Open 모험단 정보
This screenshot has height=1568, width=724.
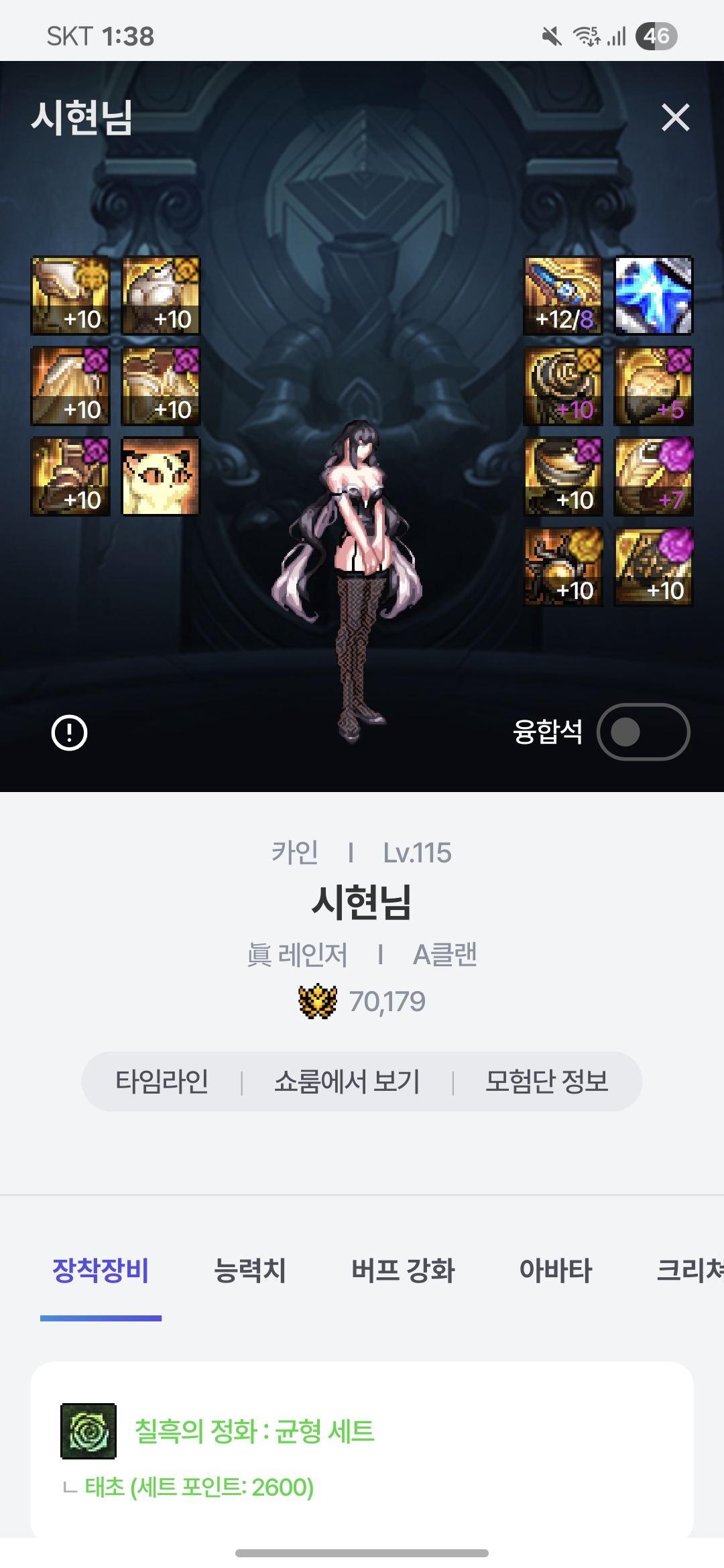[x=546, y=1082]
